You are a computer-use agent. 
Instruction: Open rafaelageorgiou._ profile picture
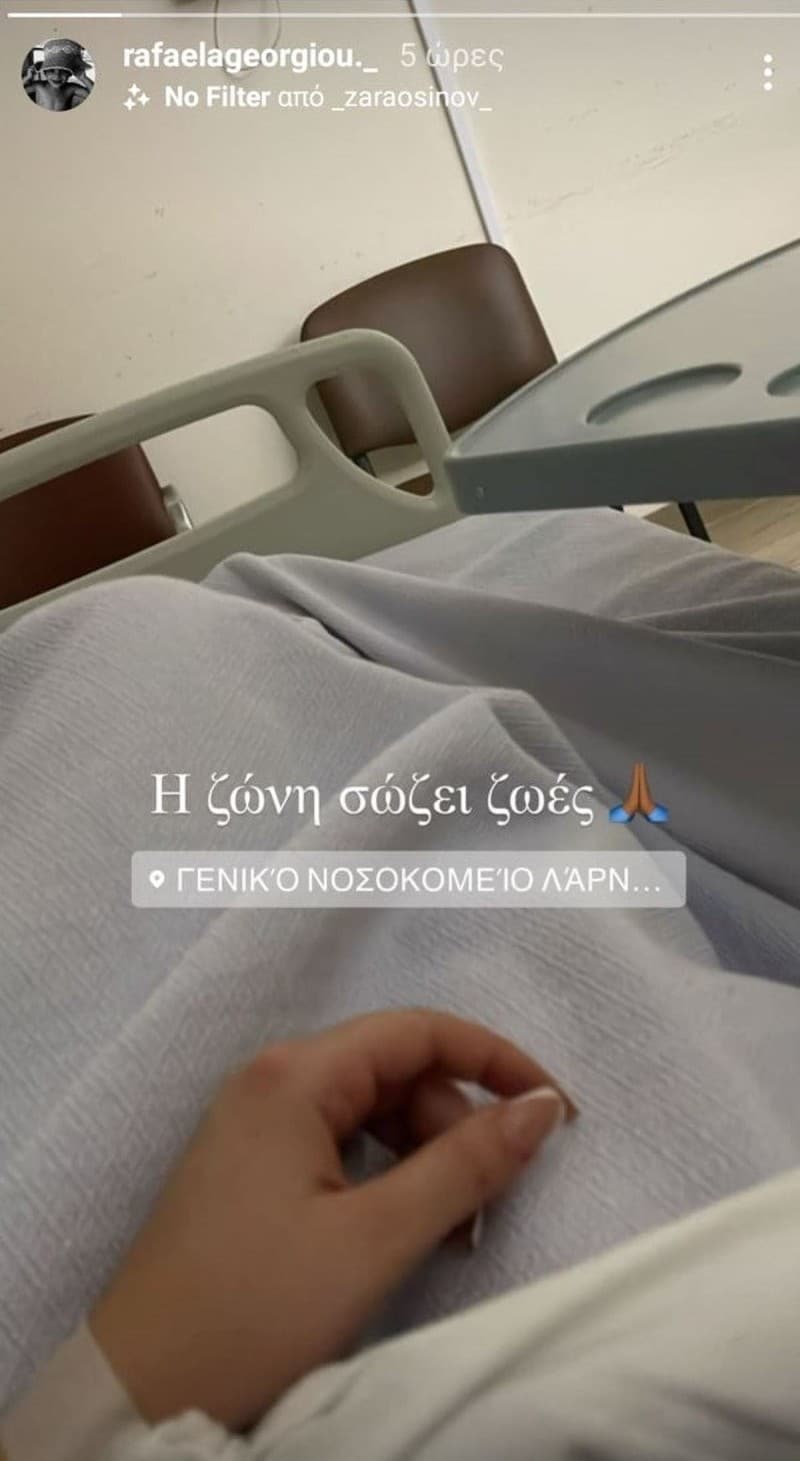click(x=58, y=75)
